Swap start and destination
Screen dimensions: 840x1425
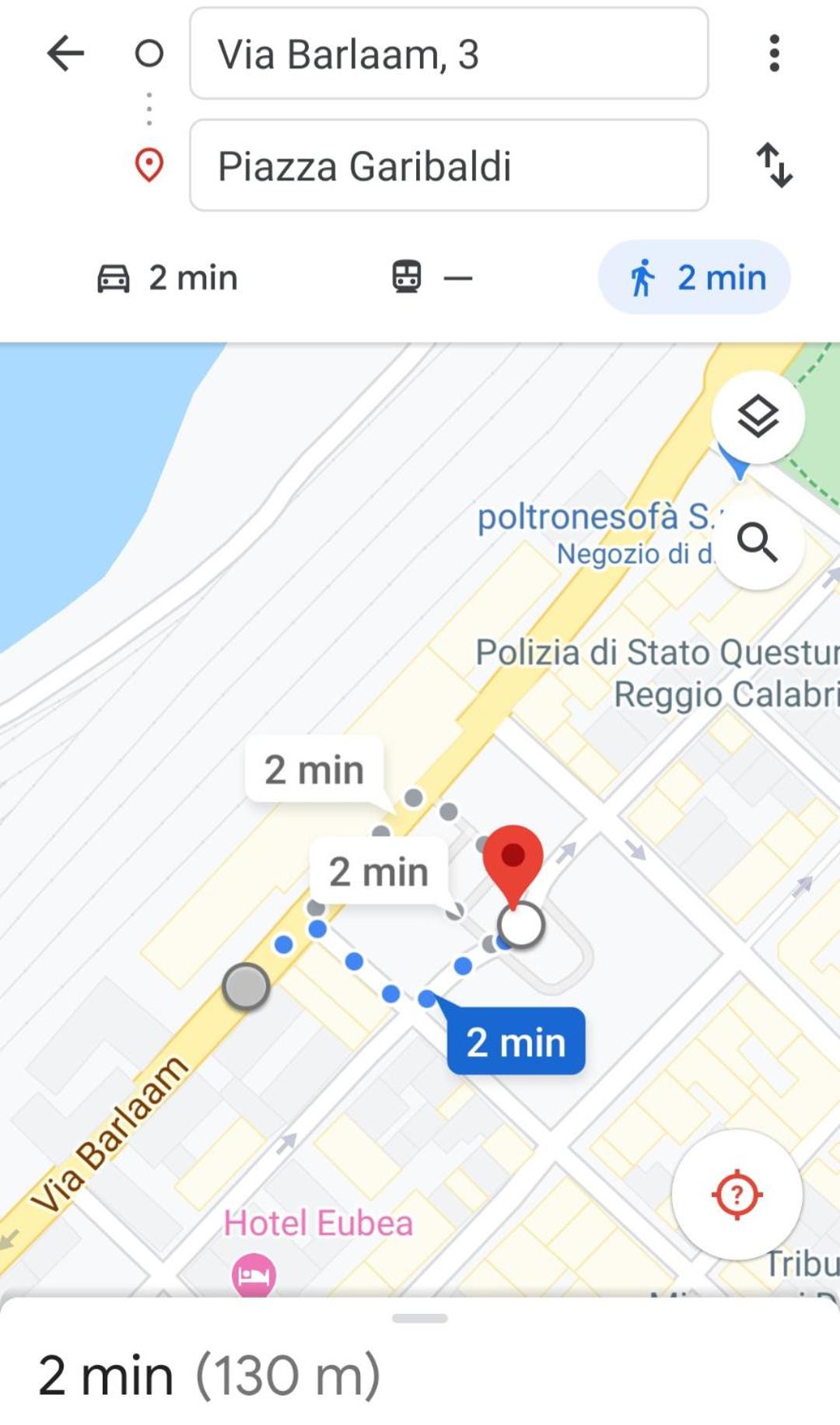[775, 165]
